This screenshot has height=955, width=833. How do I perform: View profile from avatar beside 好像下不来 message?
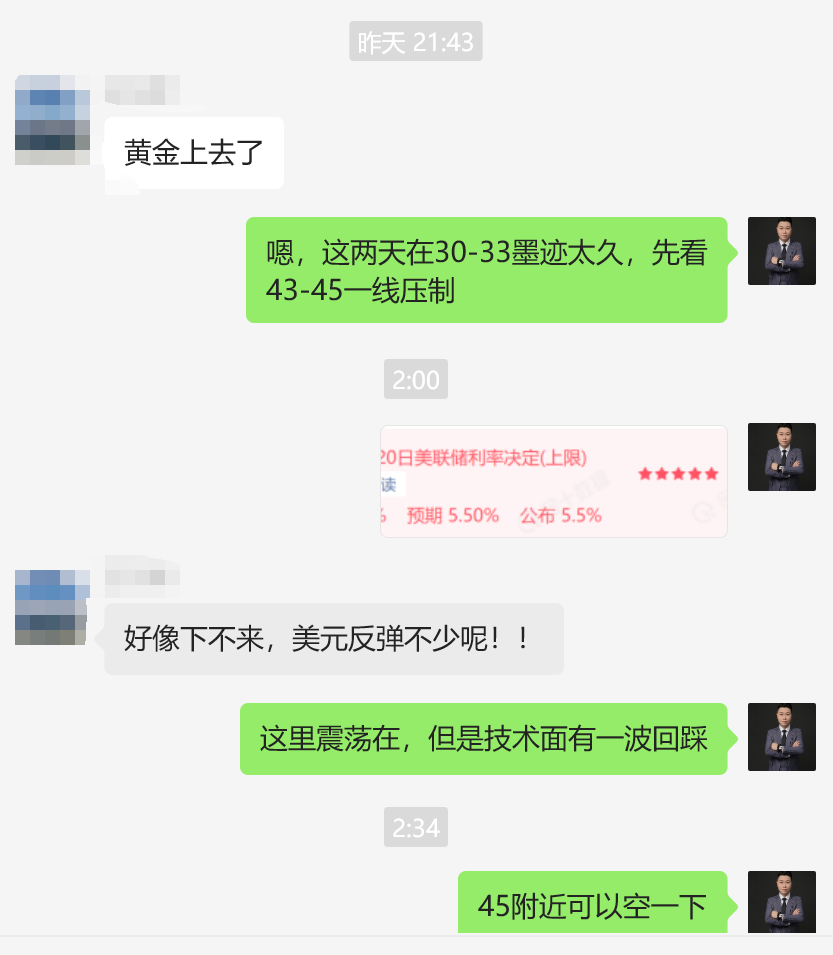point(52,606)
